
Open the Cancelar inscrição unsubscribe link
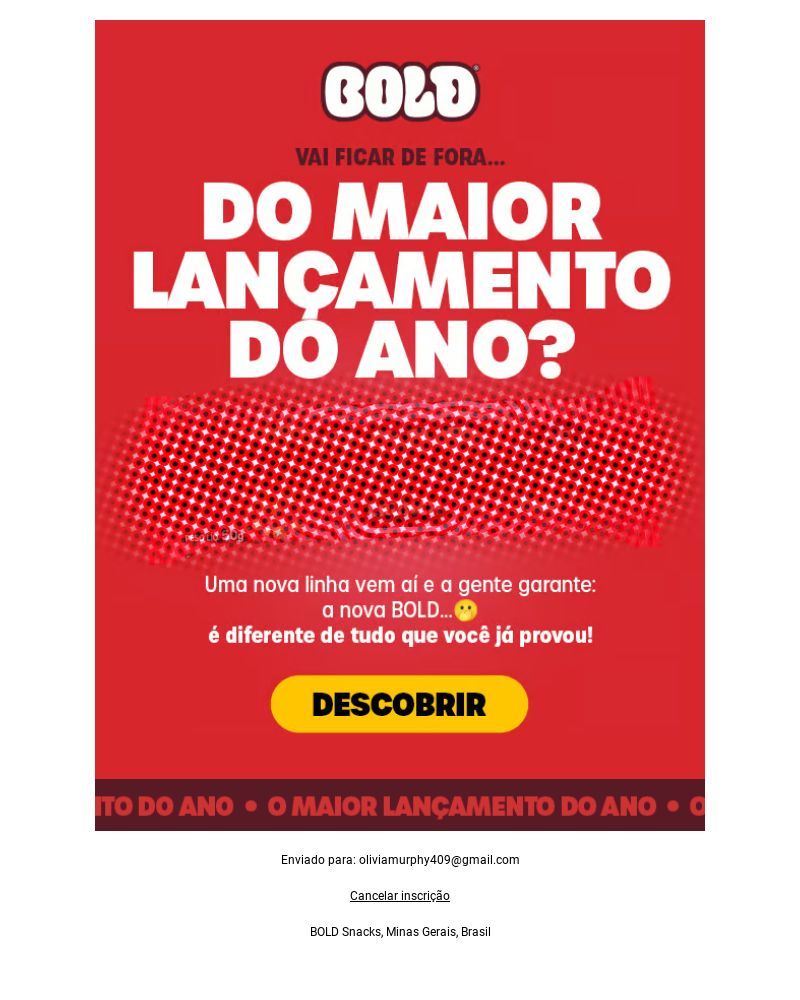click(399, 896)
